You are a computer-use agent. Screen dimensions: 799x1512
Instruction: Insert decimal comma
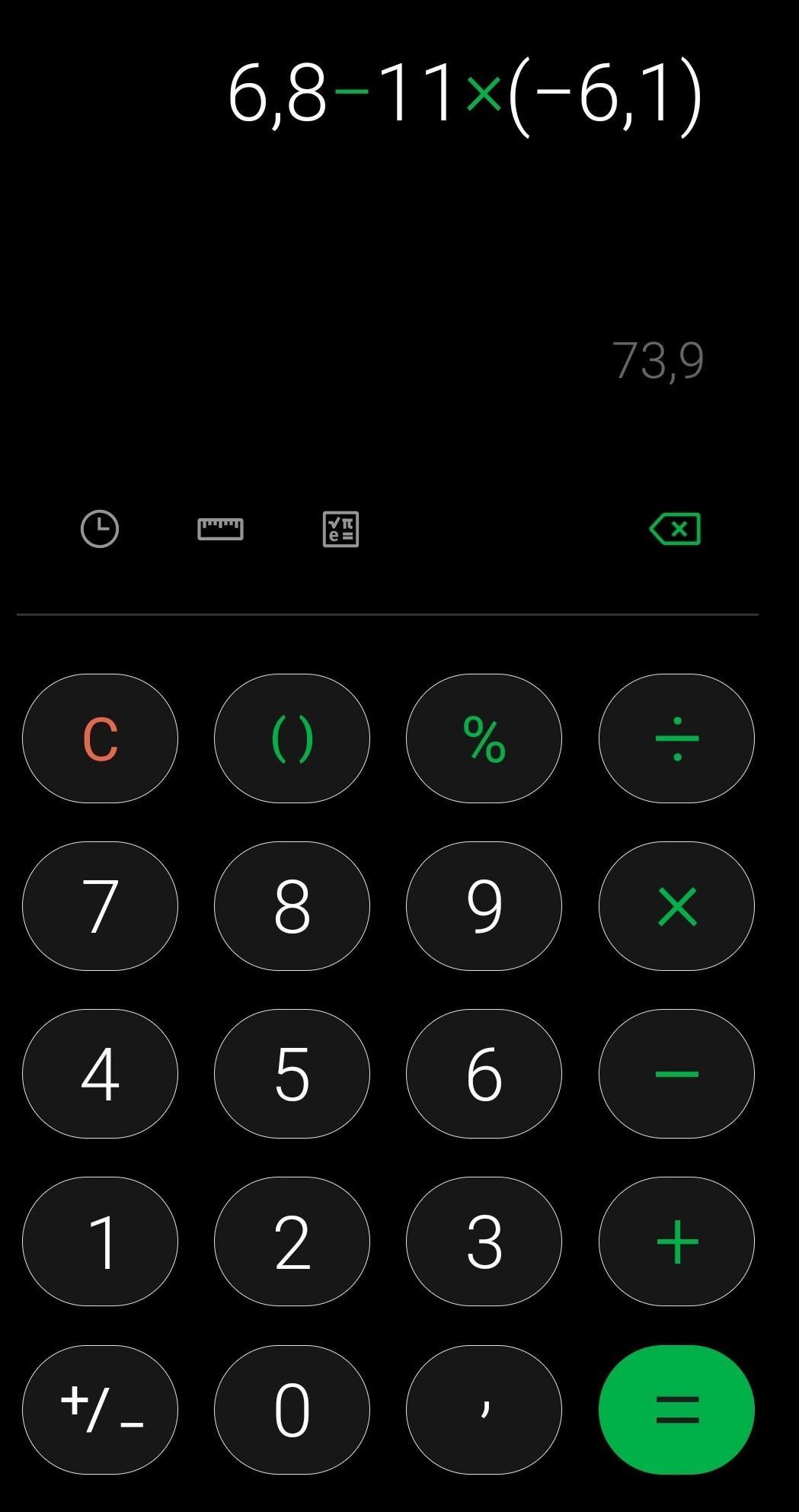tap(484, 1409)
